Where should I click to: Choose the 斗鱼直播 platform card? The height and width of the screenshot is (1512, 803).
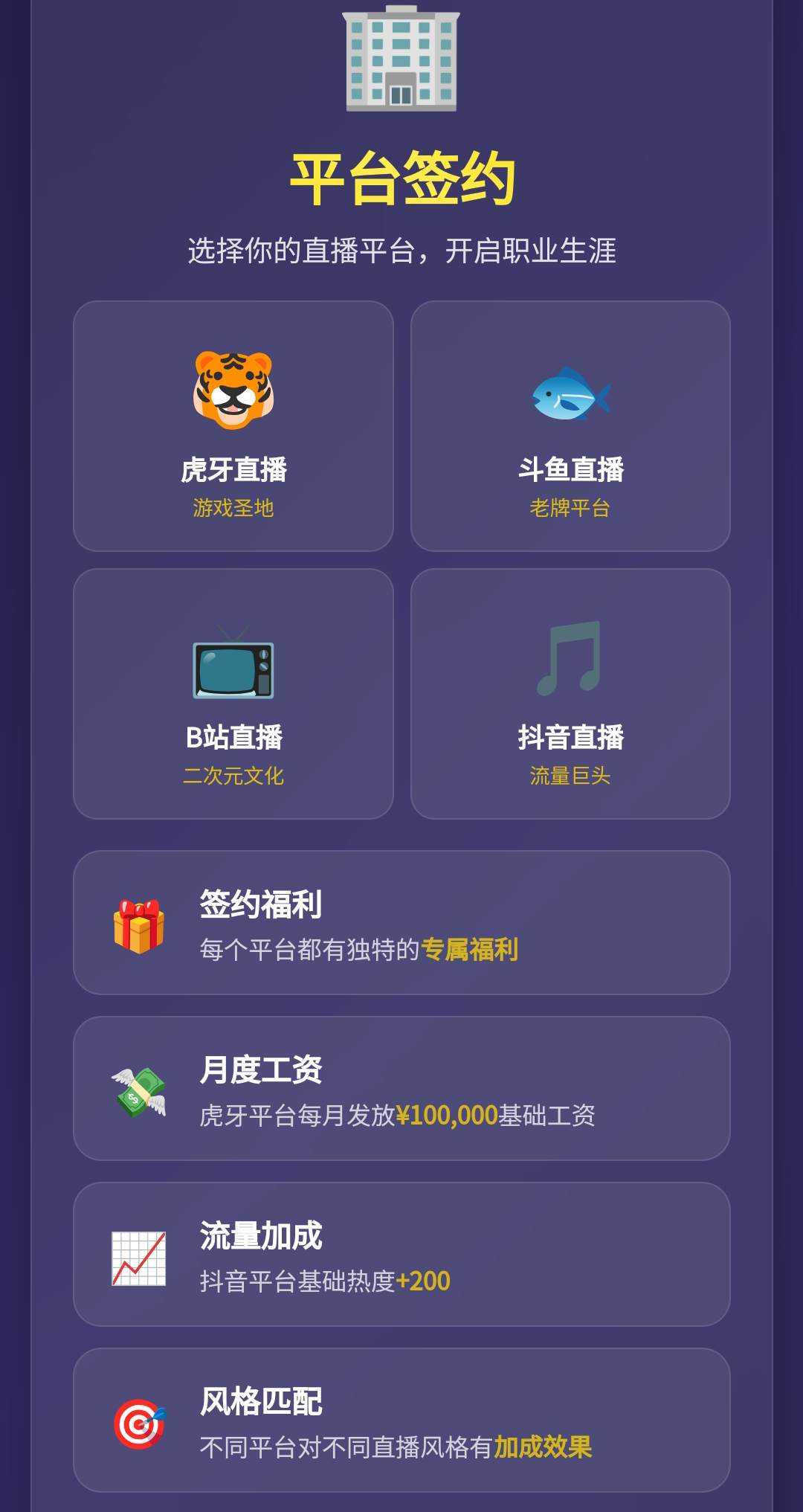pyautogui.click(x=570, y=426)
